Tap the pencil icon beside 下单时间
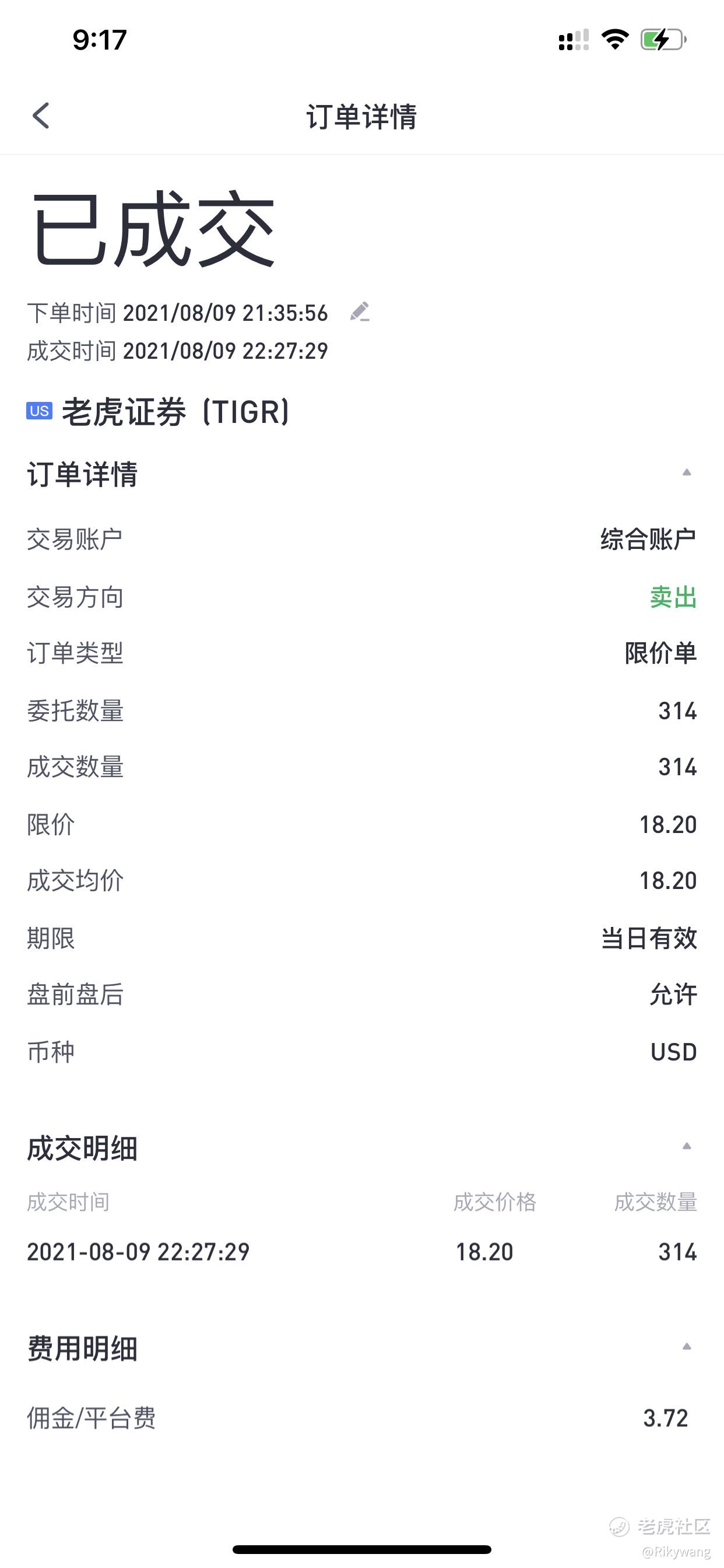724x1568 pixels. (x=360, y=311)
